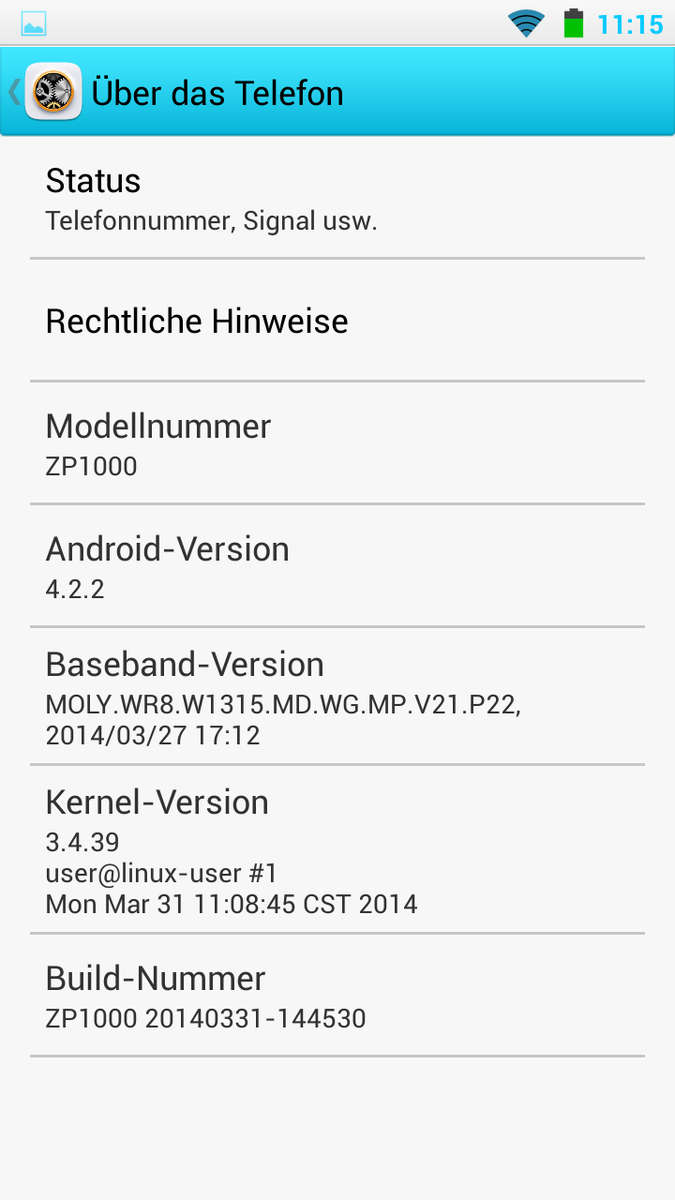Open Rechtliche Hinweise

pos(337,320)
